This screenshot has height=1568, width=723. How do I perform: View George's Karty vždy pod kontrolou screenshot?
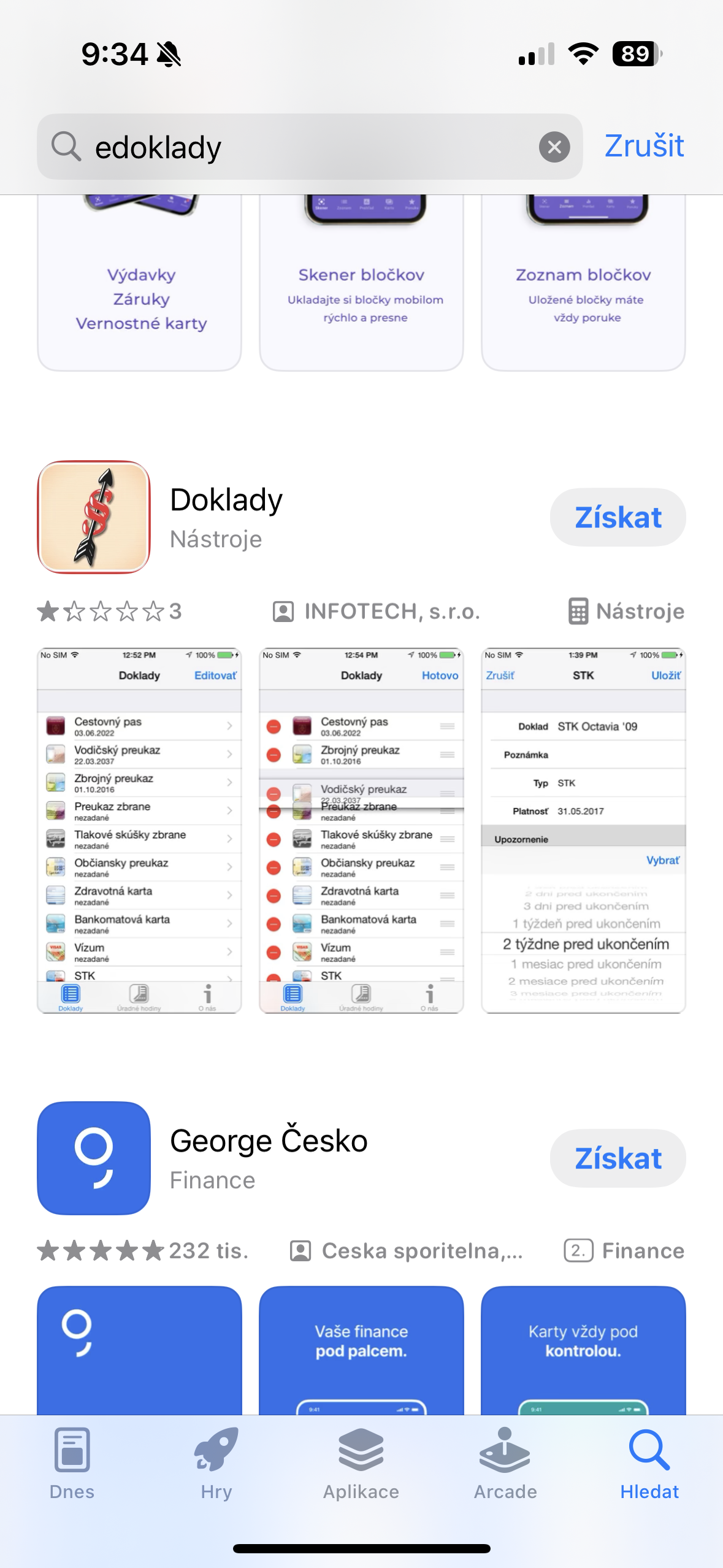583,1350
